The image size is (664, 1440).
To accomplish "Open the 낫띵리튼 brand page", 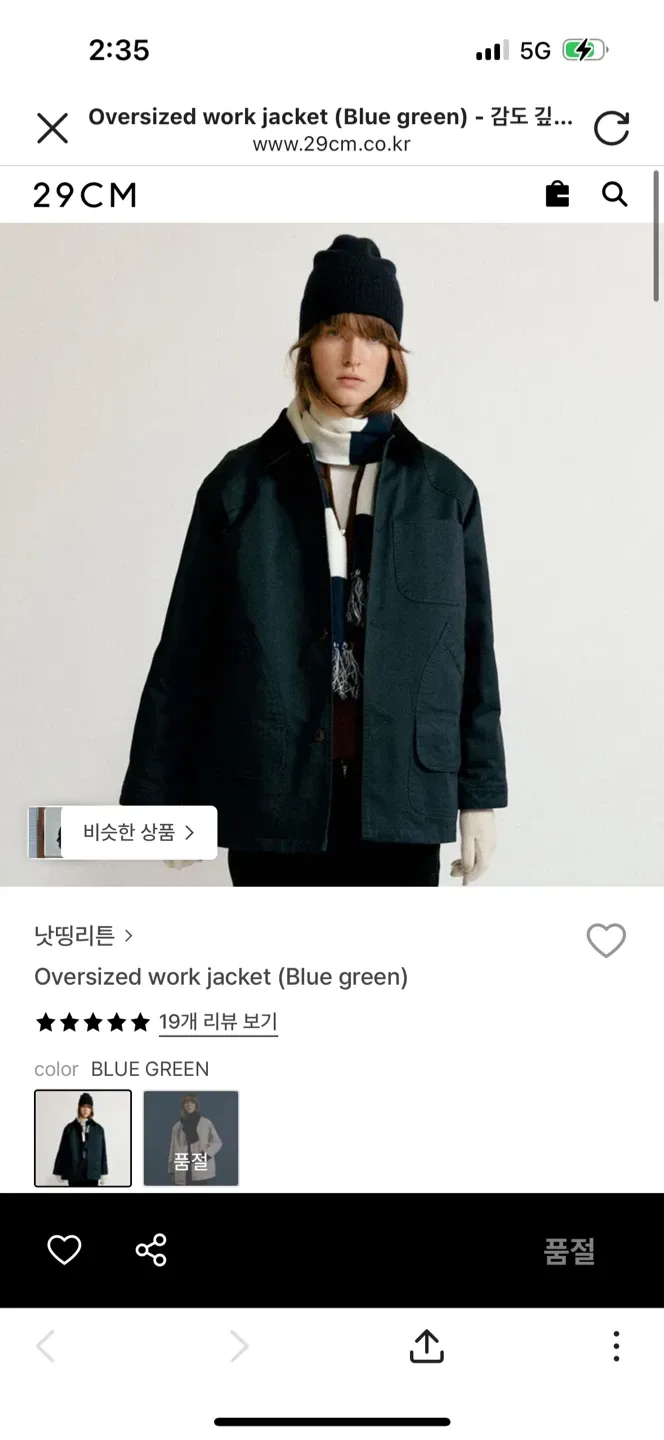I will 83,936.
